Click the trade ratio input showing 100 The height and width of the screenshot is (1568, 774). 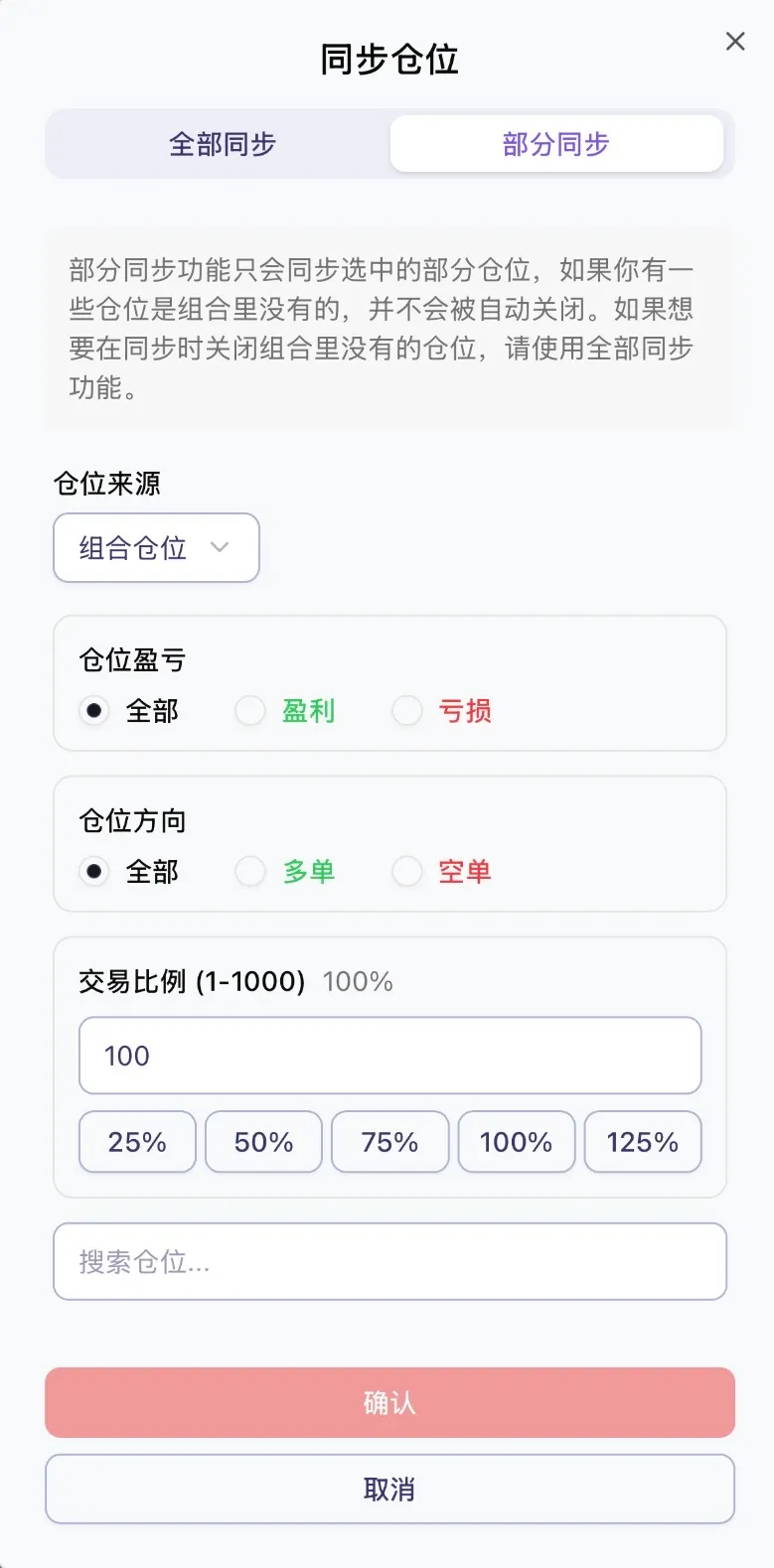pyautogui.click(x=387, y=1056)
